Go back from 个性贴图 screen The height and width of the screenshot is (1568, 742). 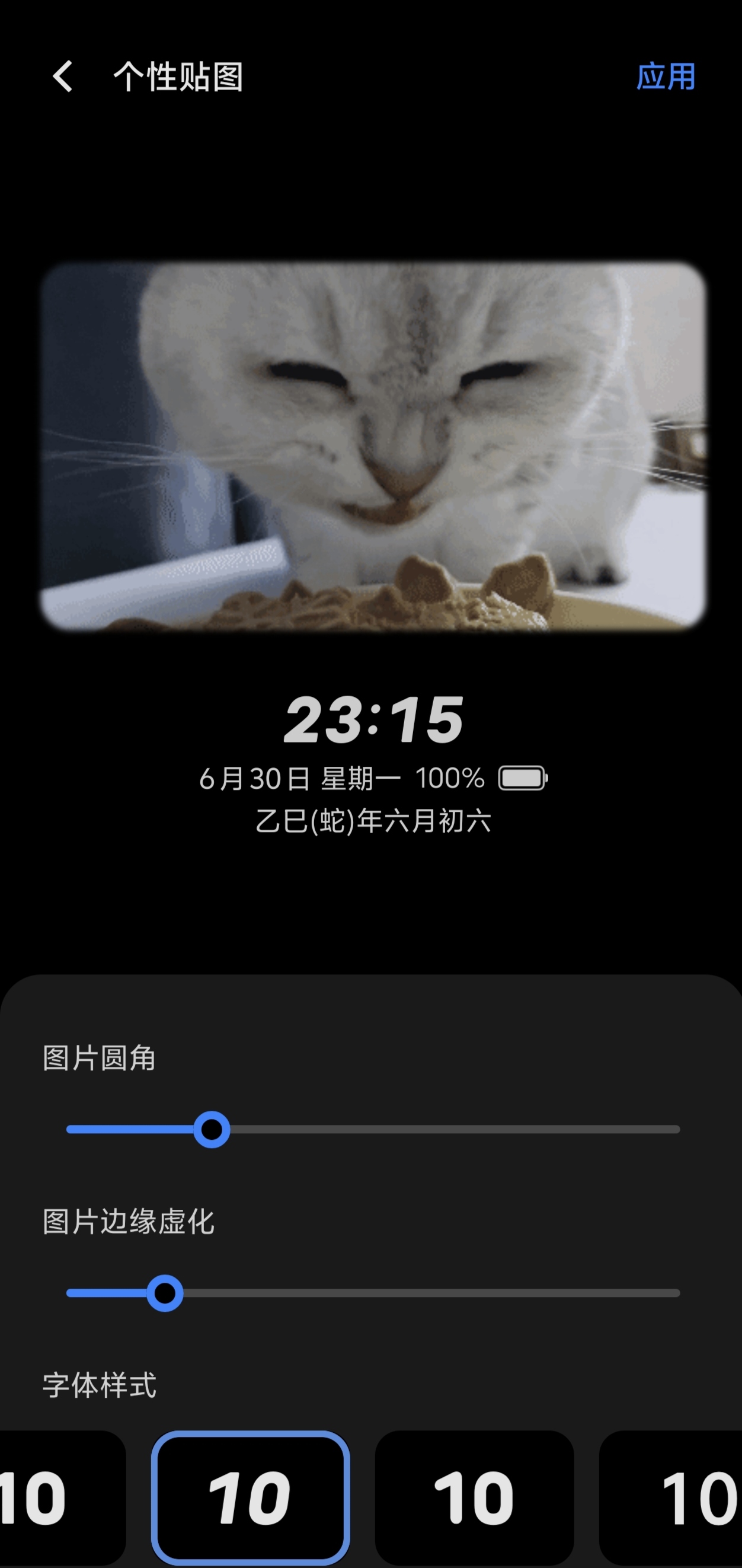(x=63, y=77)
